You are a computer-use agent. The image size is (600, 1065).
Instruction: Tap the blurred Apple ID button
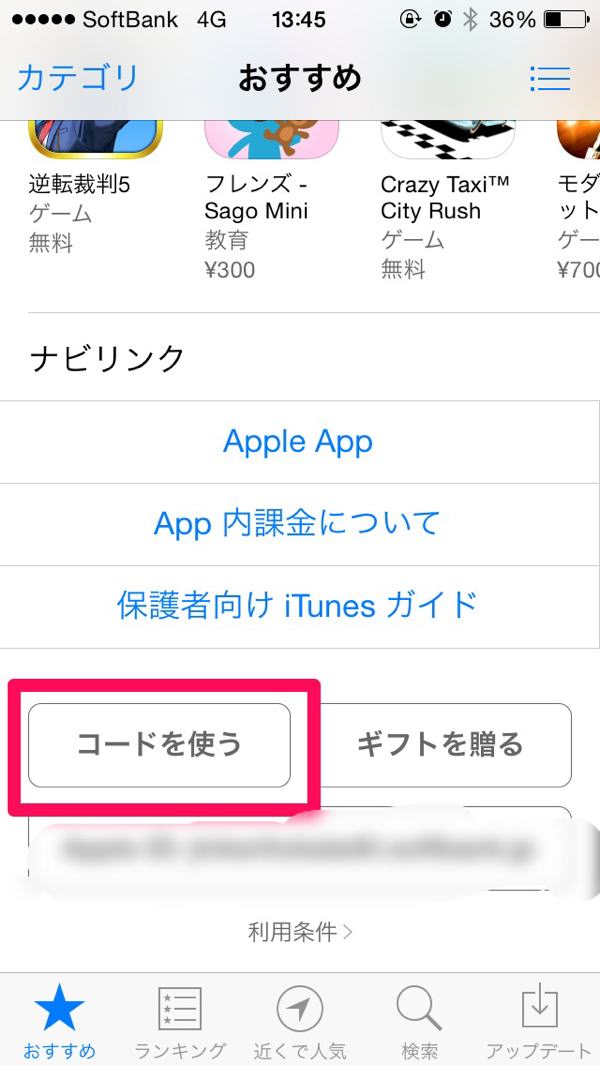pyautogui.click(x=300, y=849)
